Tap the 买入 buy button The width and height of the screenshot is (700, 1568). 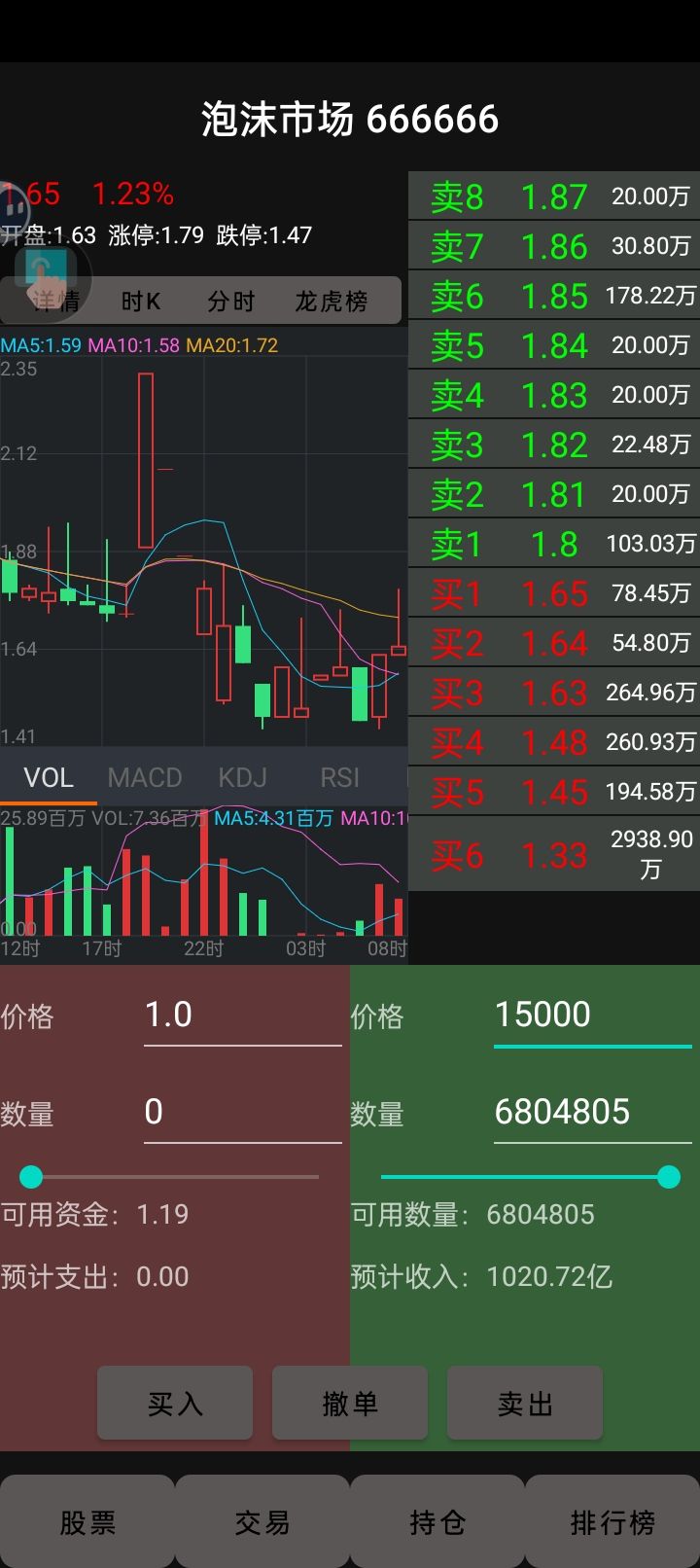175,1403
